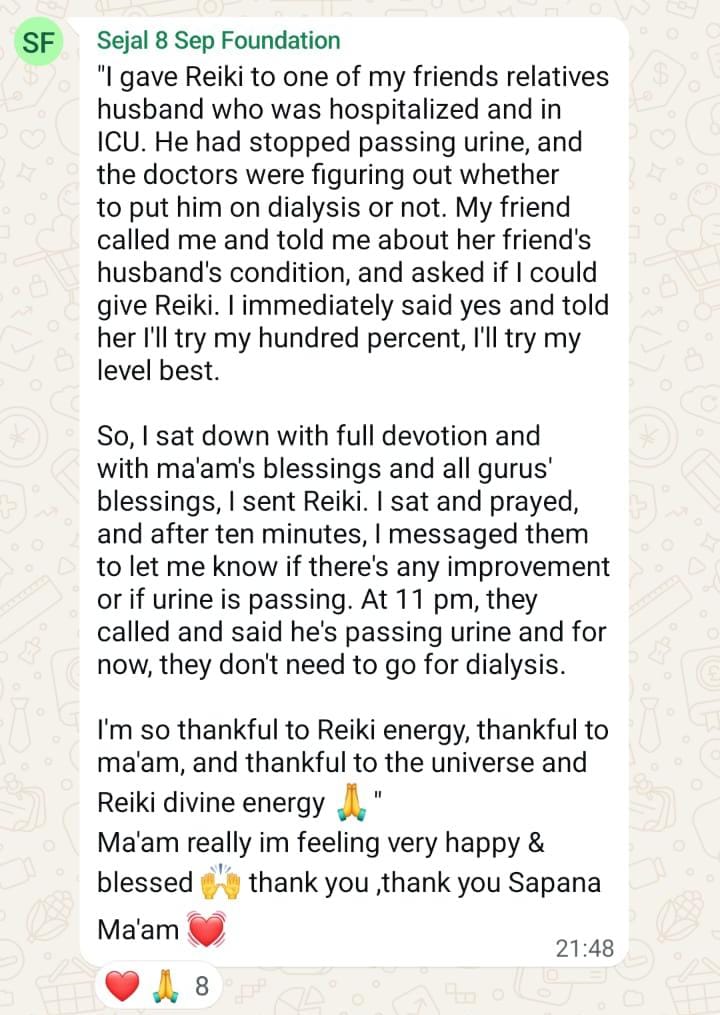Viewport: 720px width, 1015px height.
Task: Tap sender name Sejal 8 Sep Foundation
Action: [218, 41]
